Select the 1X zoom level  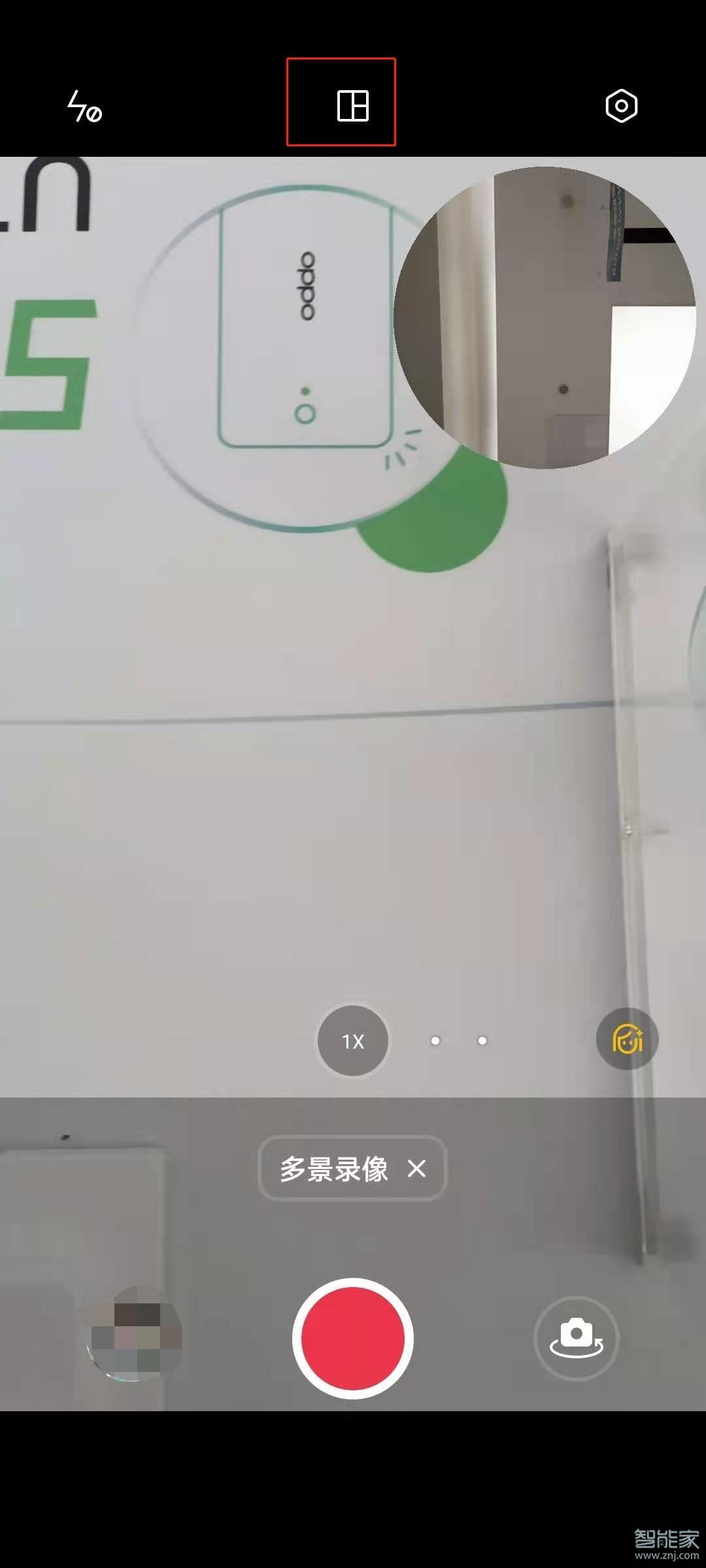click(x=353, y=1041)
